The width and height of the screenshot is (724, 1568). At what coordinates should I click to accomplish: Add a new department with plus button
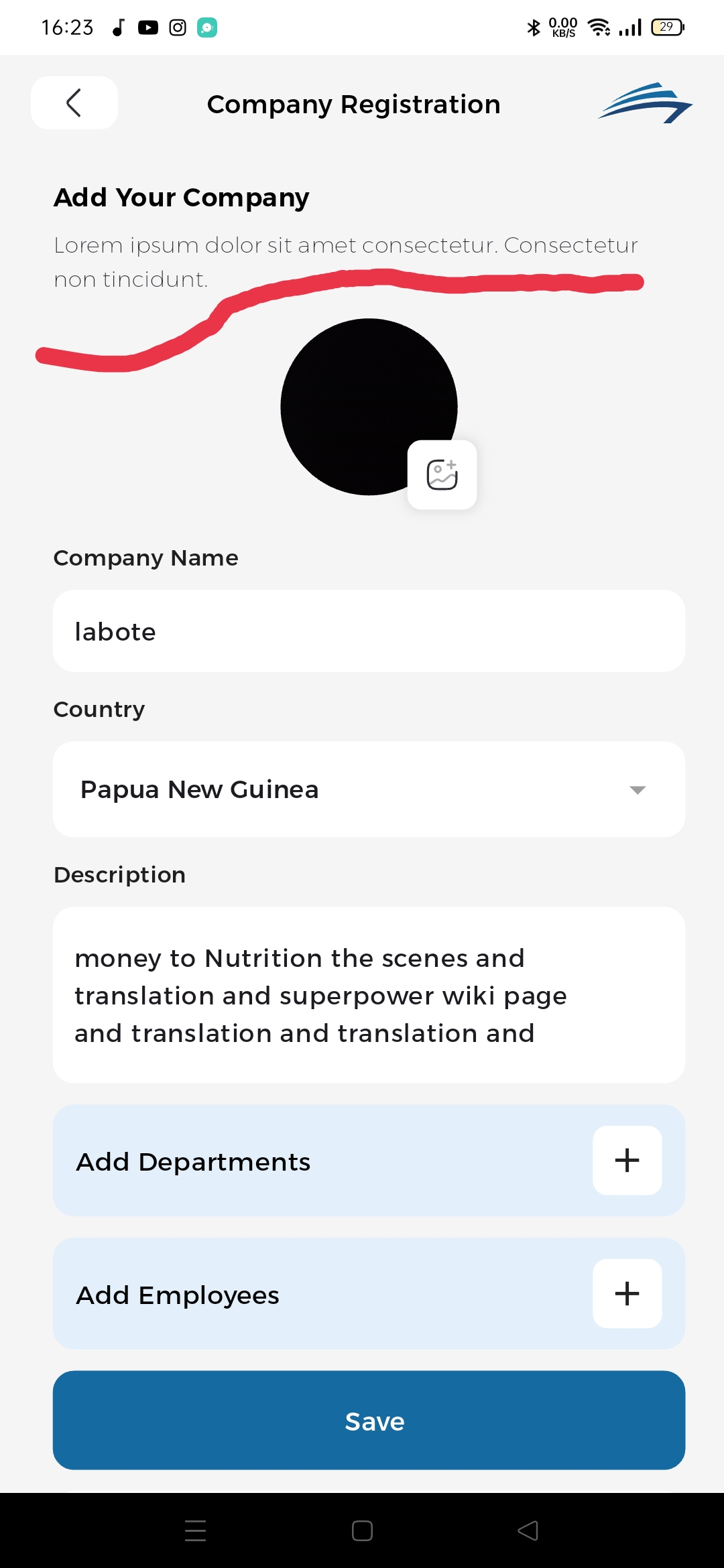[x=627, y=1161]
